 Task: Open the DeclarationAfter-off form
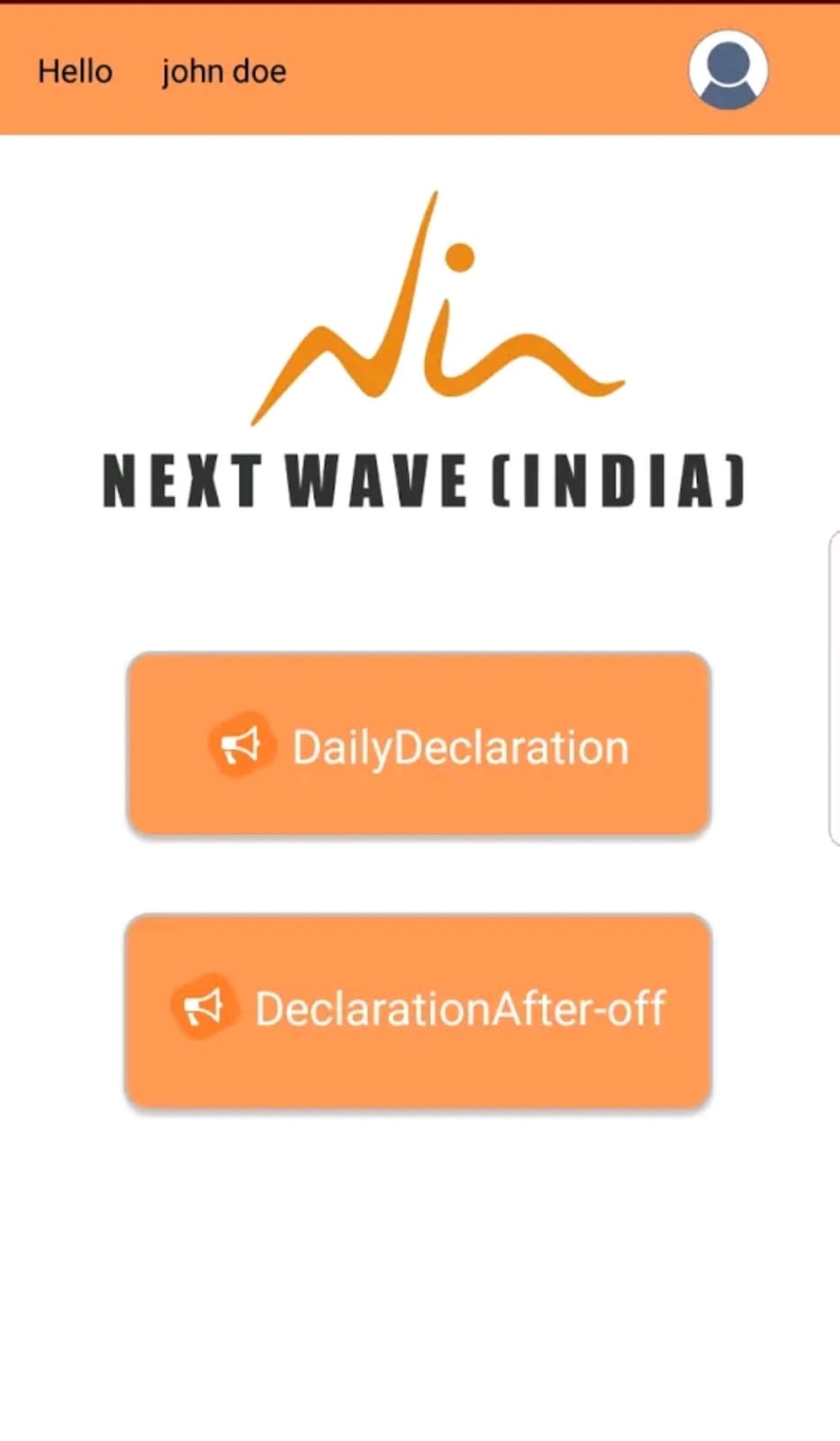(419, 1010)
